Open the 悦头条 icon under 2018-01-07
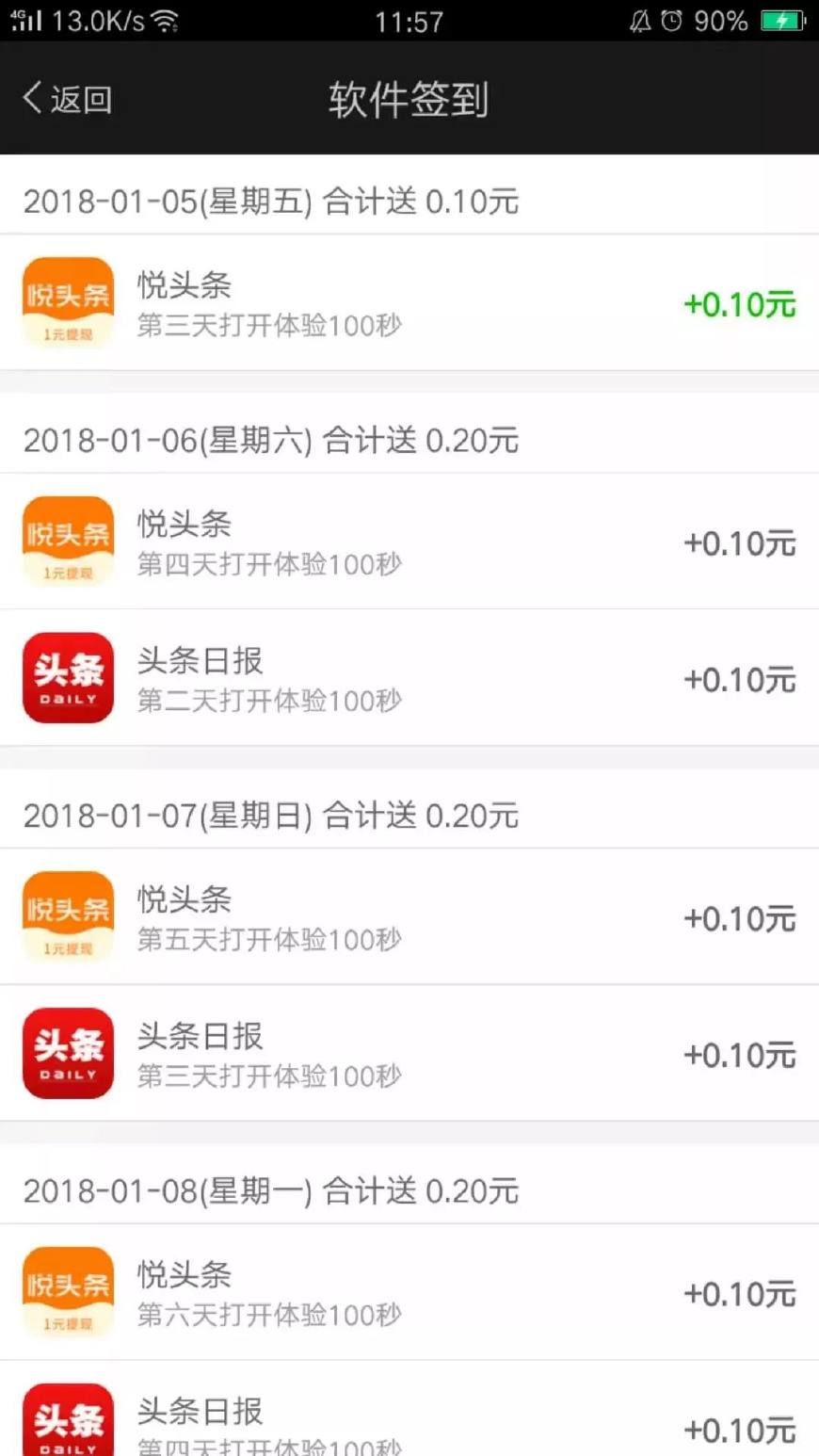Screen dimensions: 819x1456 pyautogui.click(x=67, y=915)
